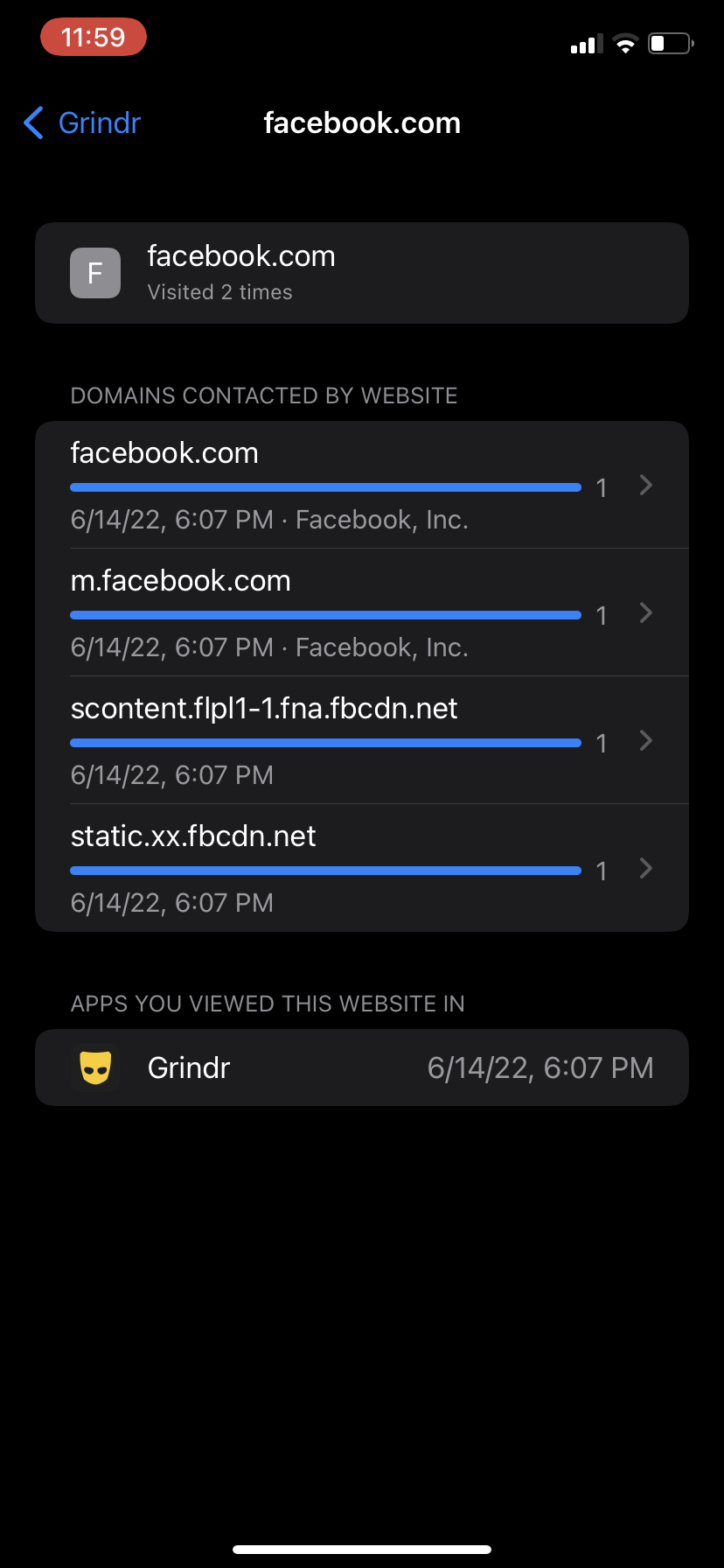
Task: Open the m.facebook.com domain row
Action: (x=362, y=612)
